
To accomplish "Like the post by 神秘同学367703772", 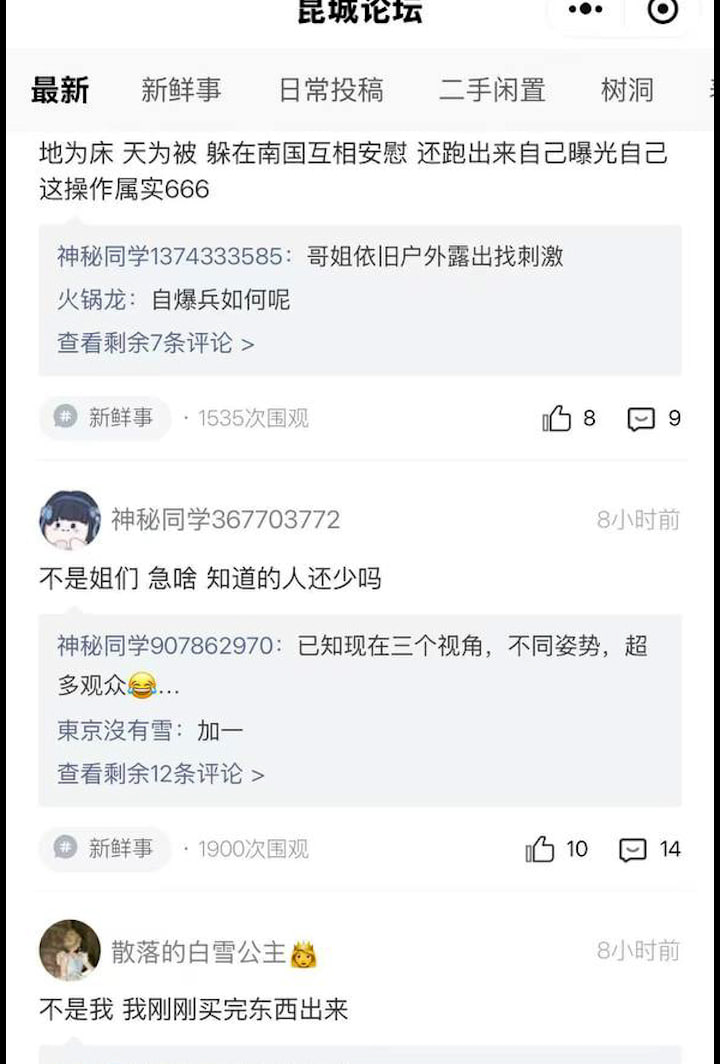I will (541, 850).
